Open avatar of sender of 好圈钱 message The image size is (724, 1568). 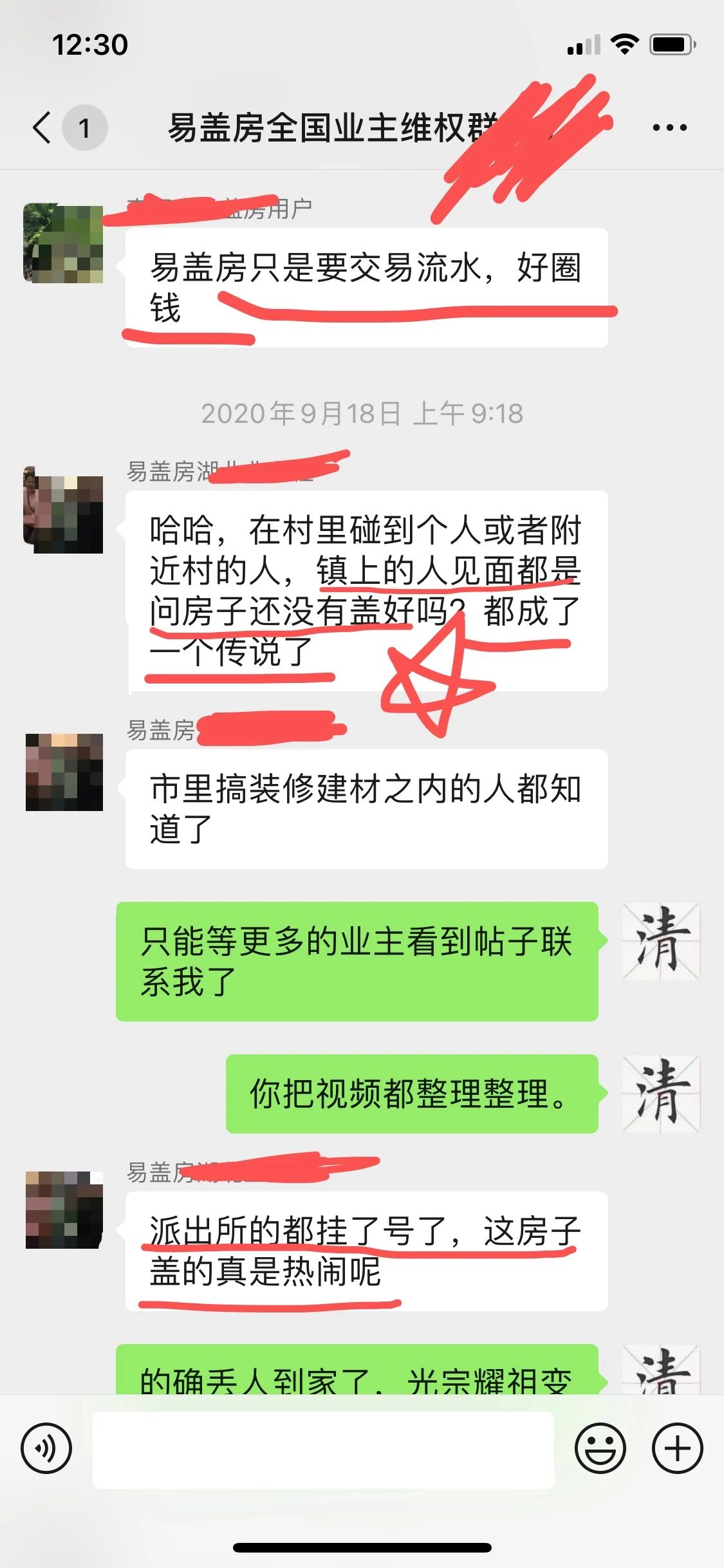pyautogui.click(x=63, y=243)
